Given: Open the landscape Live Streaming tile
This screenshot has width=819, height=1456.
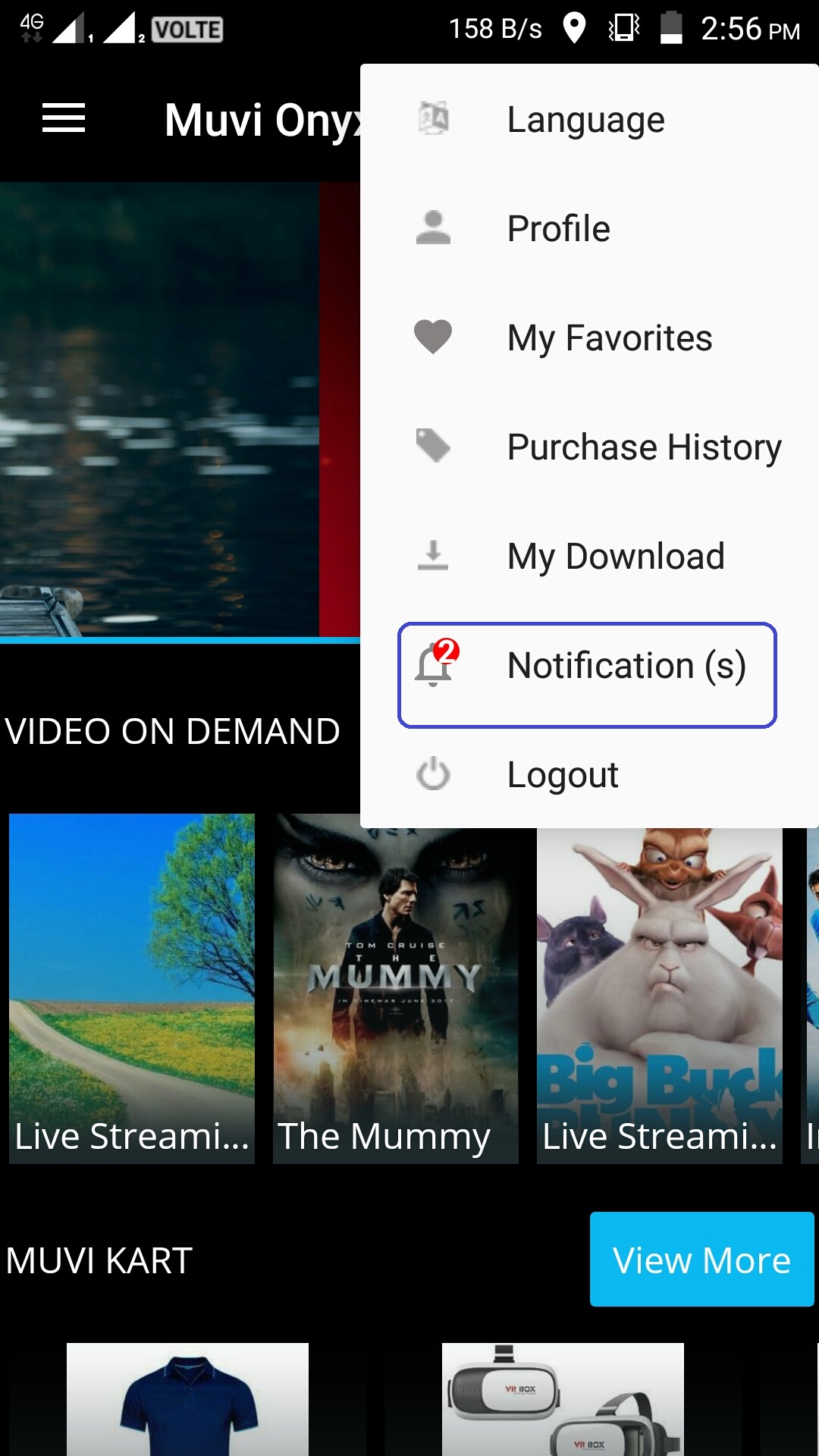Looking at the screenshot, I should coord(132,989).
